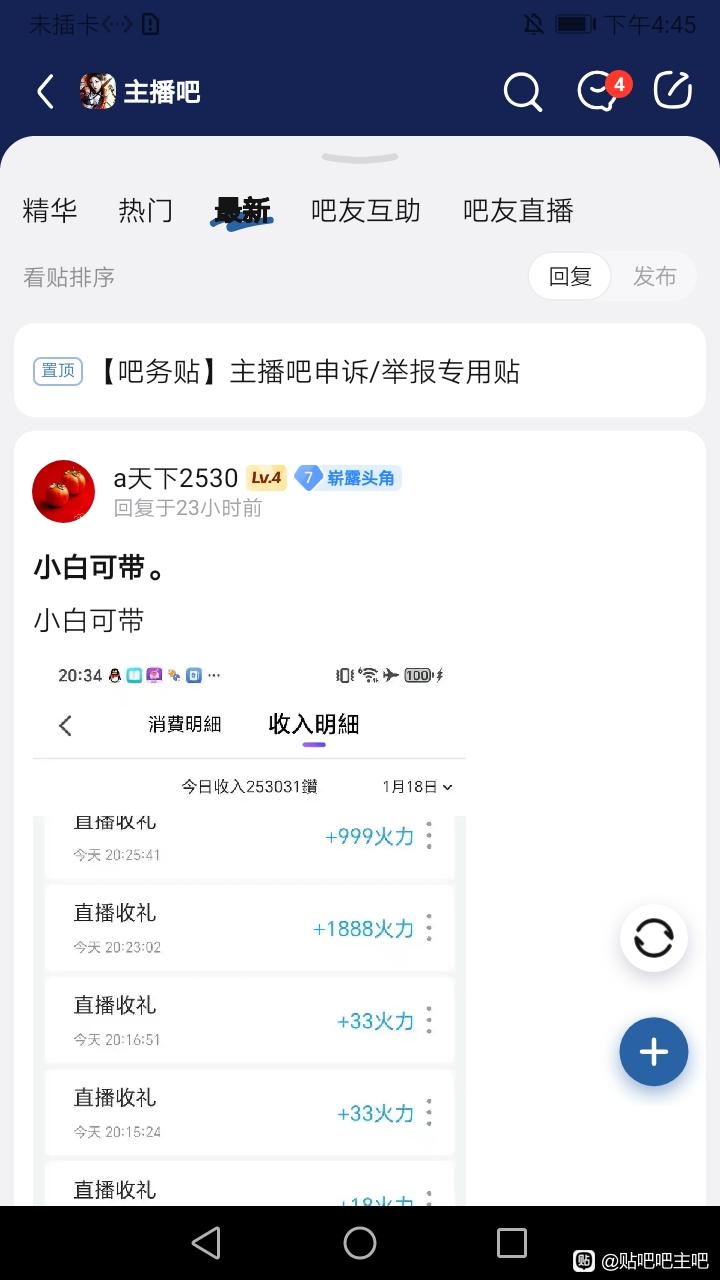Open the edit/share icon in header

(673, 91)
